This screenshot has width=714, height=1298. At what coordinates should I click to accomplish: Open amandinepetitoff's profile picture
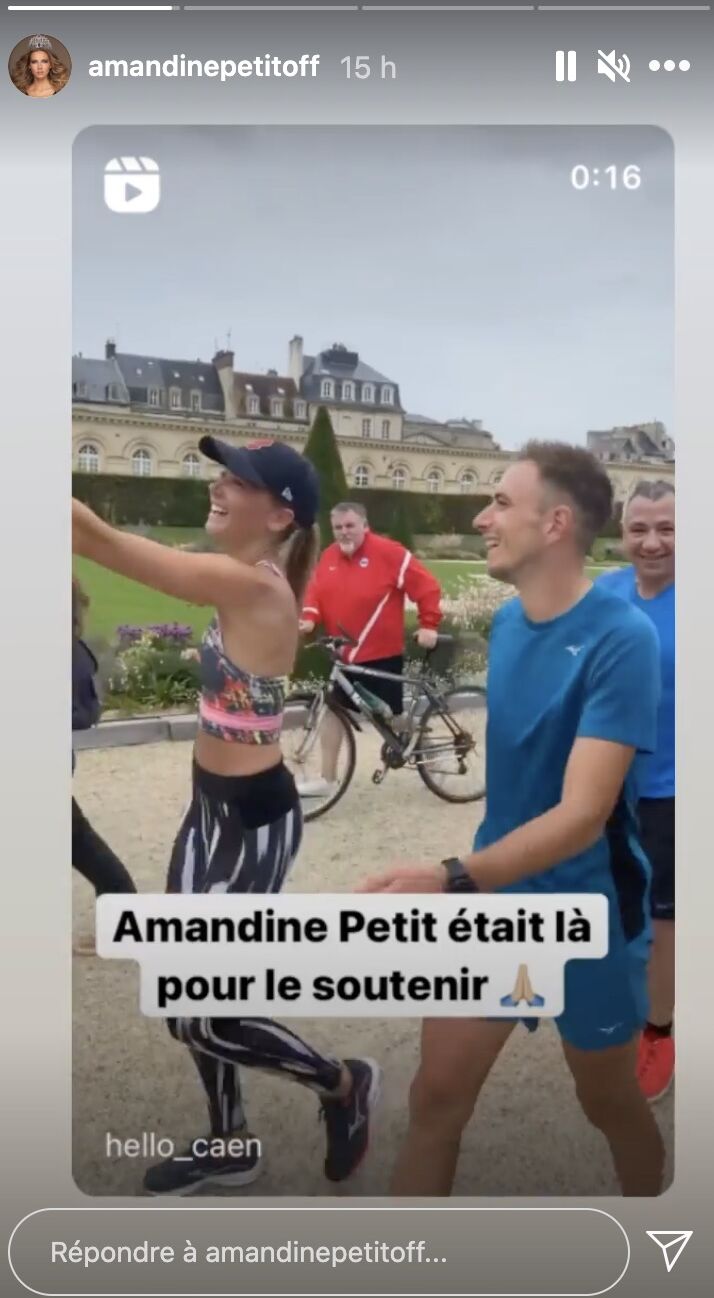(40, 66)
